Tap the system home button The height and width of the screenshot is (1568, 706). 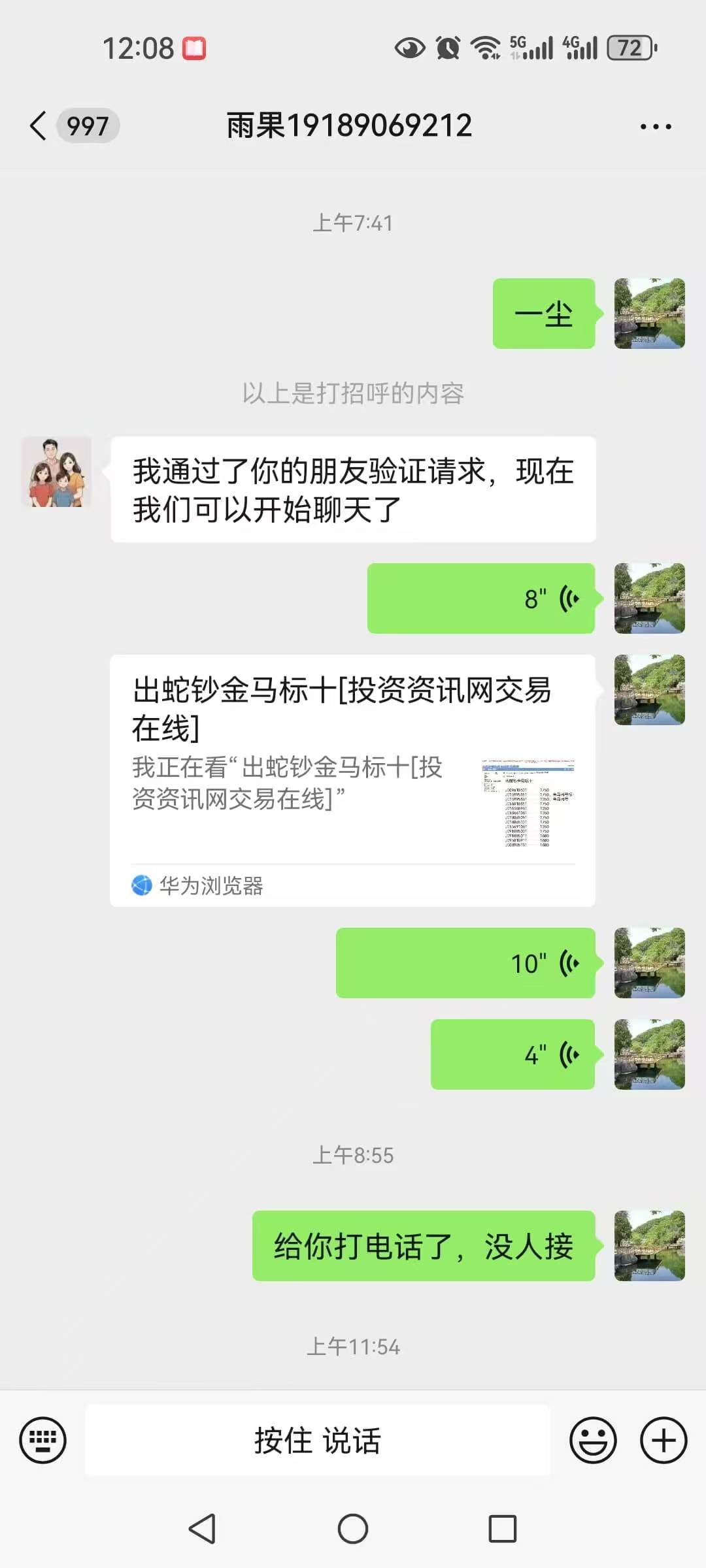pyautogui.click(x=353, y=1529)
